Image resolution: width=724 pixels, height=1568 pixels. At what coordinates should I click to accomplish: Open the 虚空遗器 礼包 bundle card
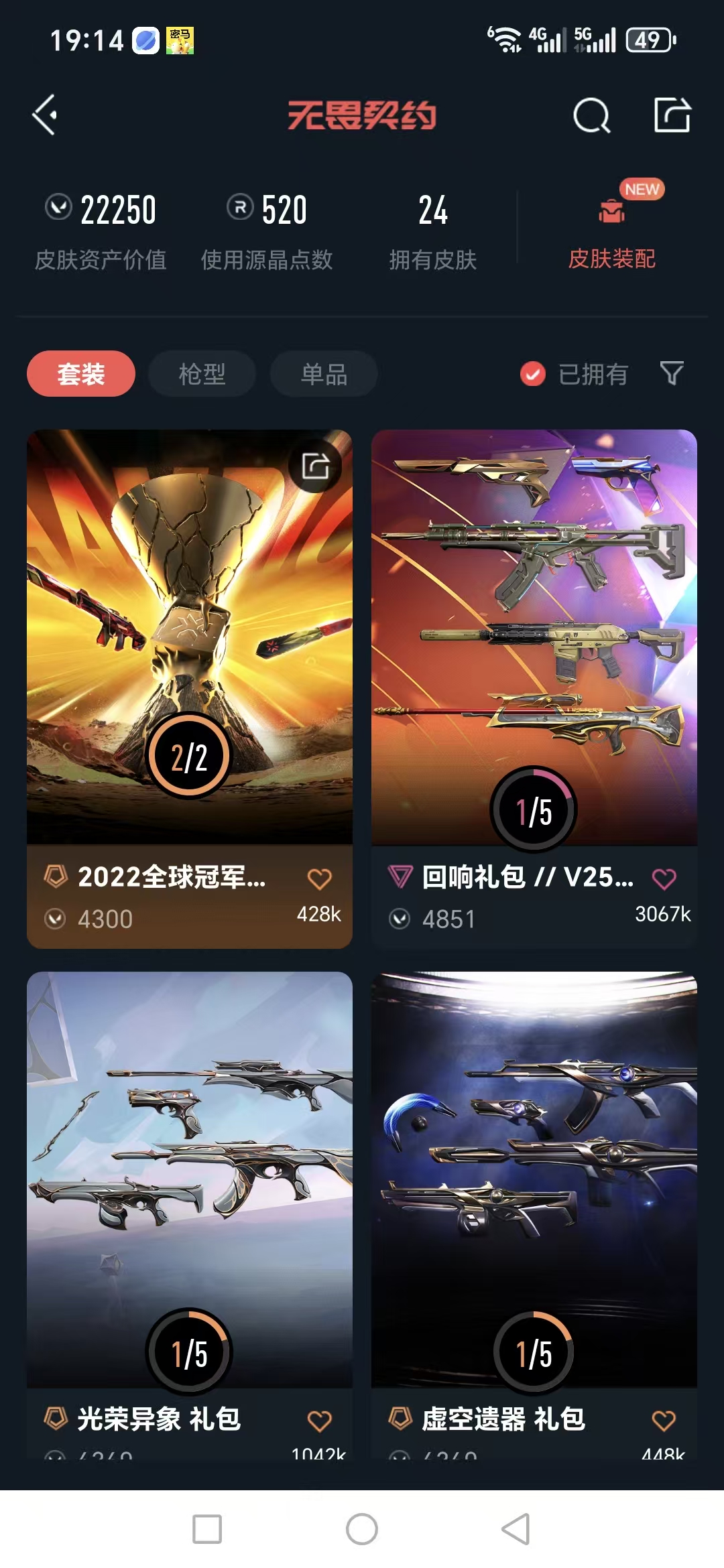coord(534,1179)
